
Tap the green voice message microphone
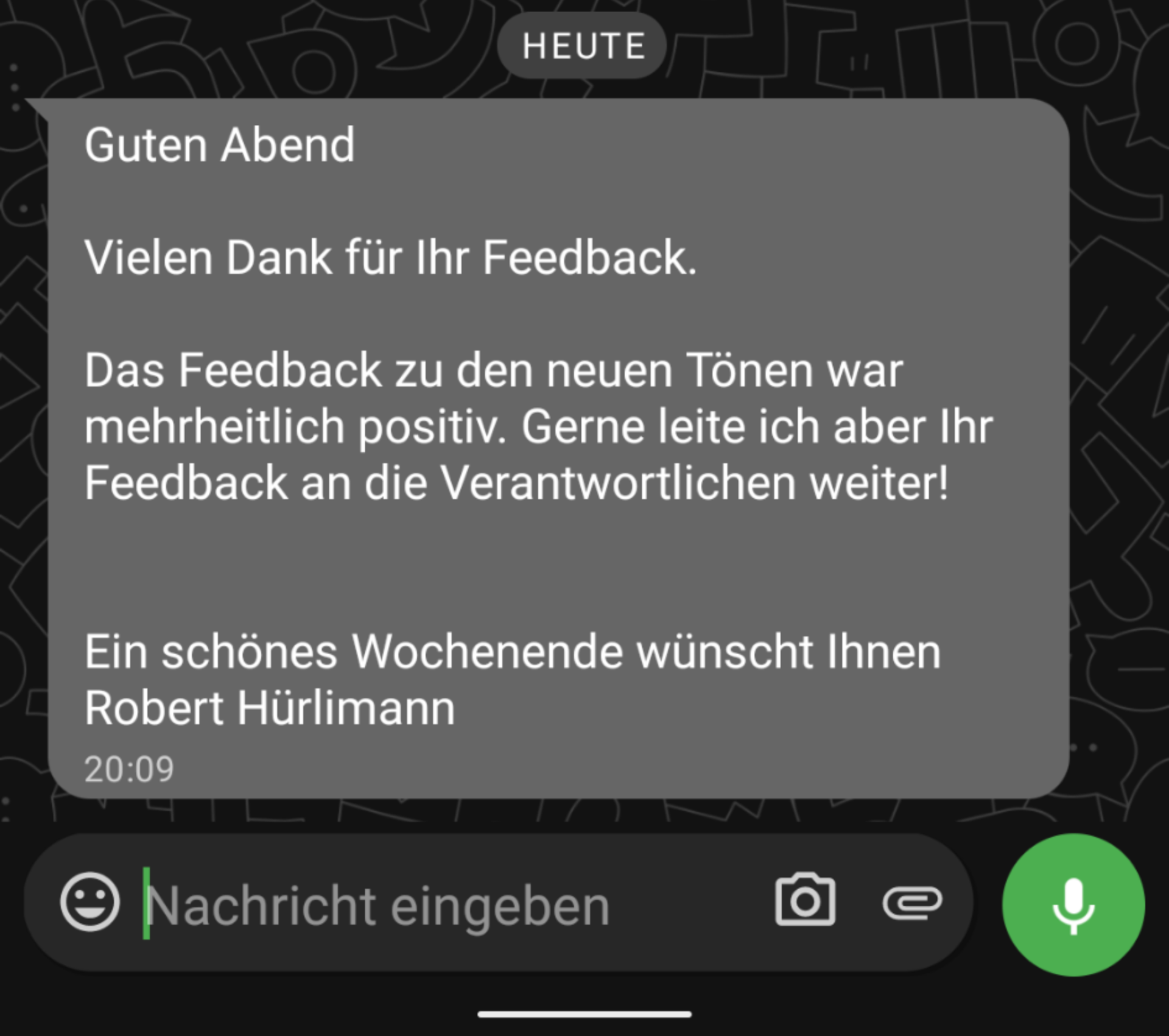[1073, 905]
